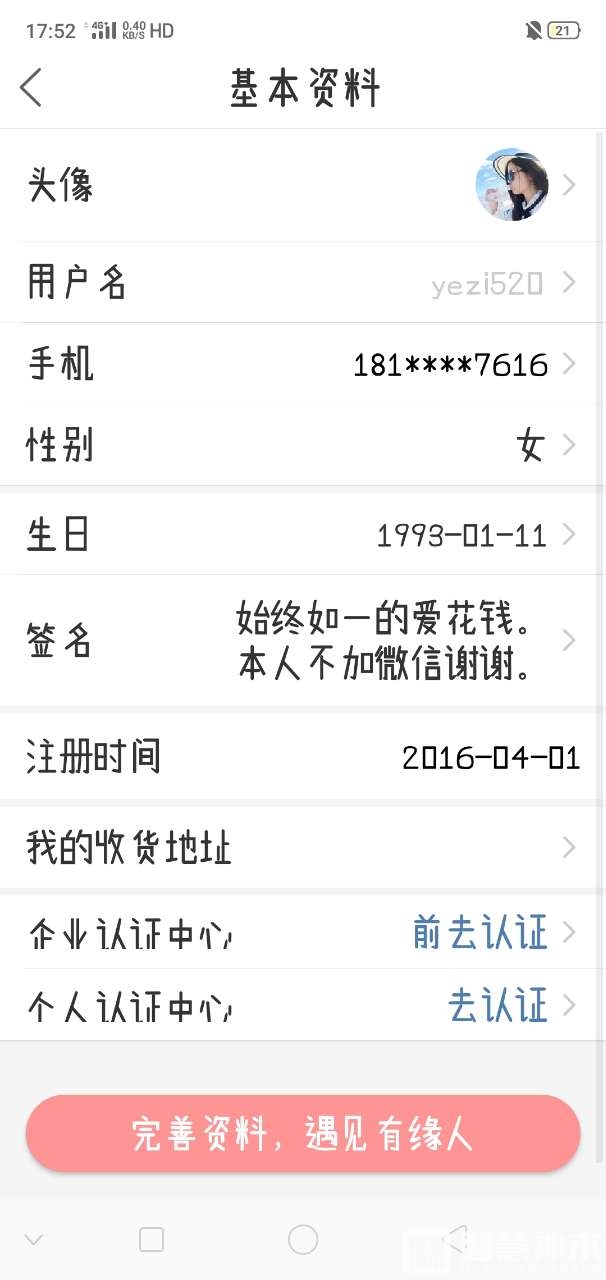Edit the 用户名 row
The height and width of the screenshot is (1280, 606).
pyautogui.click(x=302, y=283)
